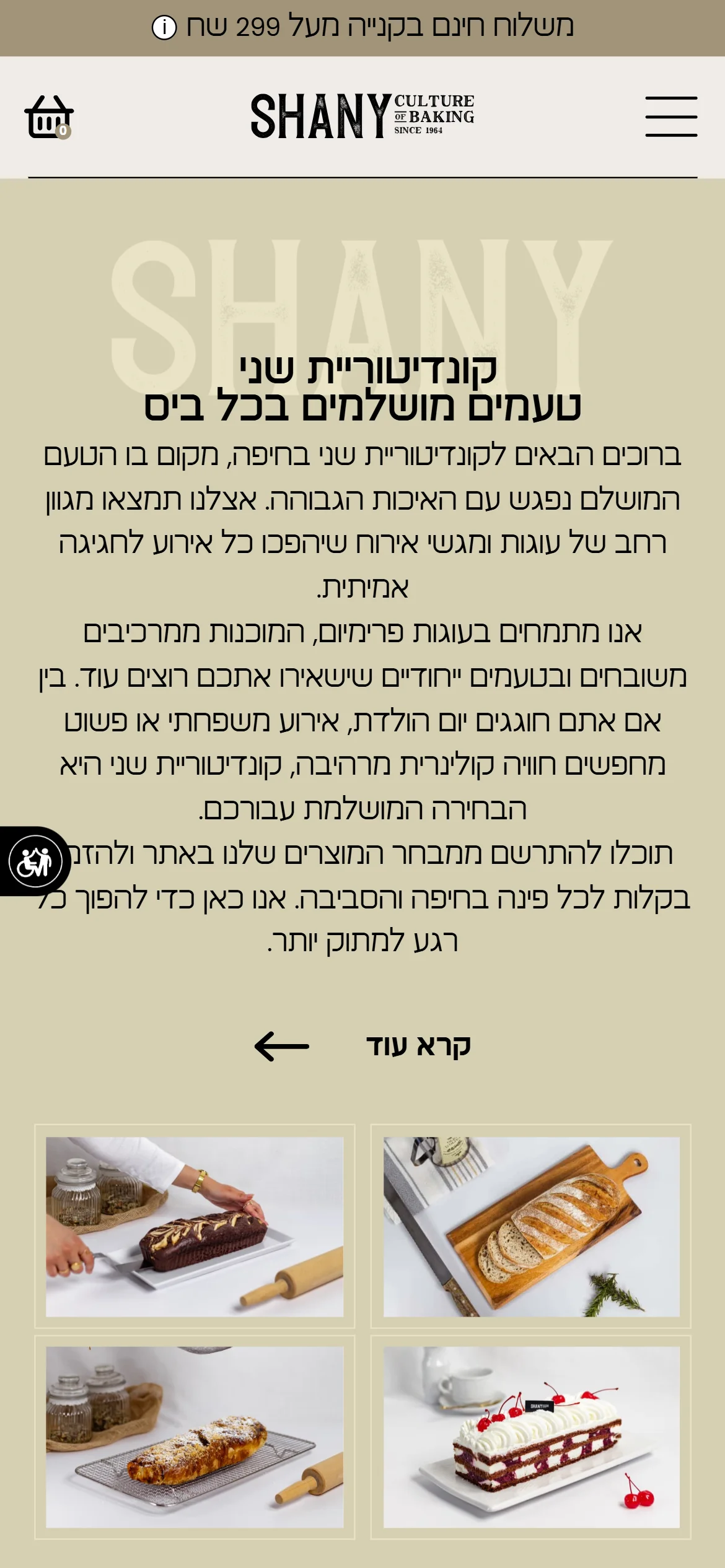
Task: Open the hamburger navigation menu
Action: tap(671, 116)
